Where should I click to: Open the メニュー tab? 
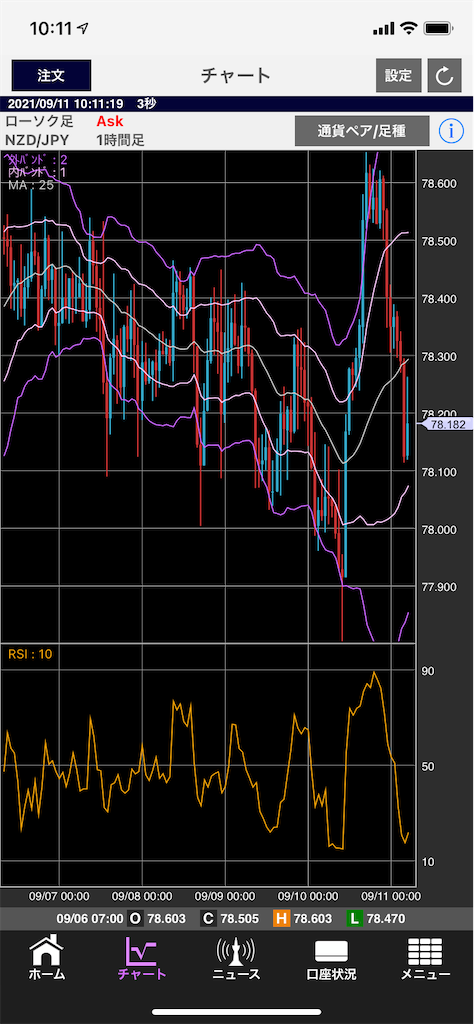point(425,958)
